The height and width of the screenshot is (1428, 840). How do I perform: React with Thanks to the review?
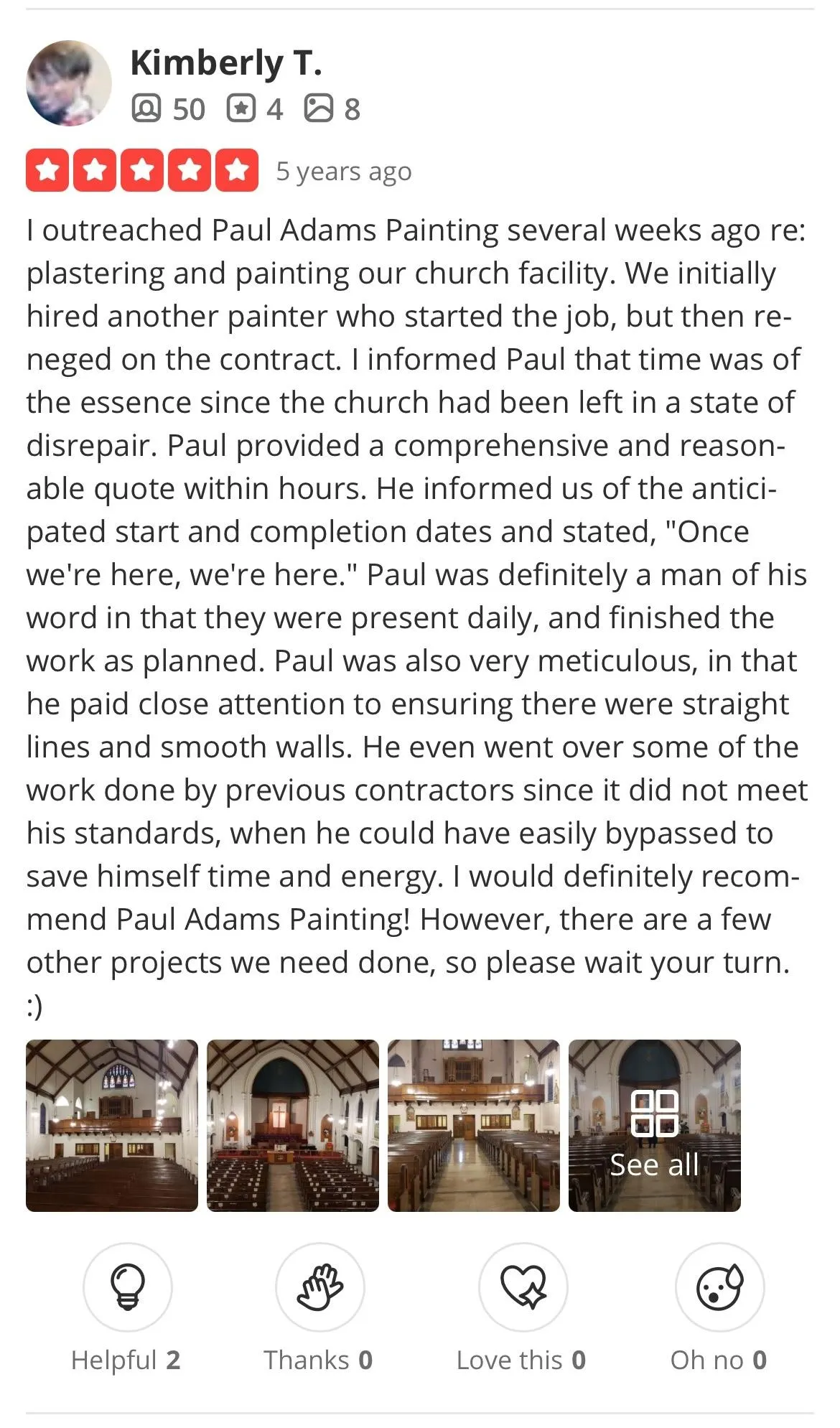(319, 1287)
